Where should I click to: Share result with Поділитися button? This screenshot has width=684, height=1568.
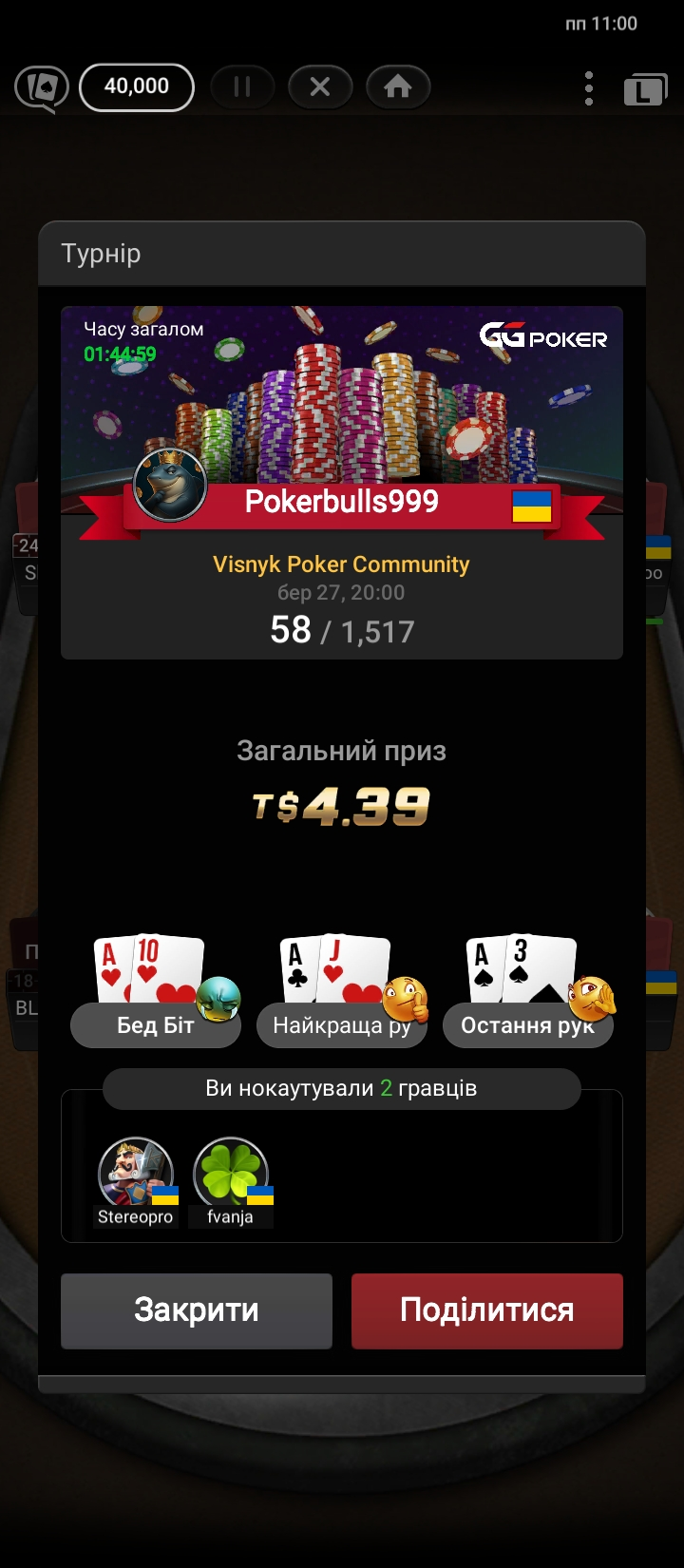486,1310
